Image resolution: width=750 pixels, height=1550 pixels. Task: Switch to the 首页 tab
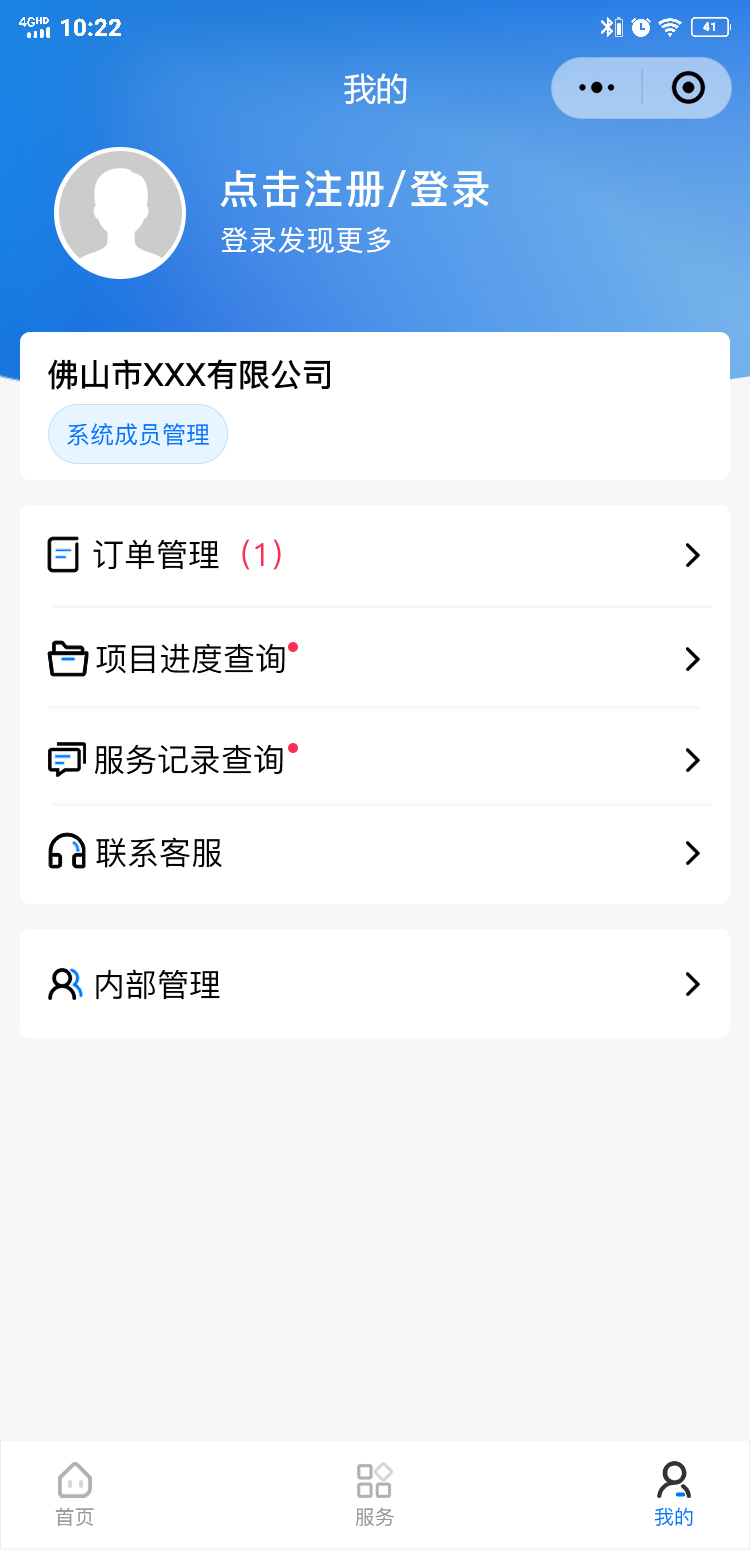pos(75,1494)
